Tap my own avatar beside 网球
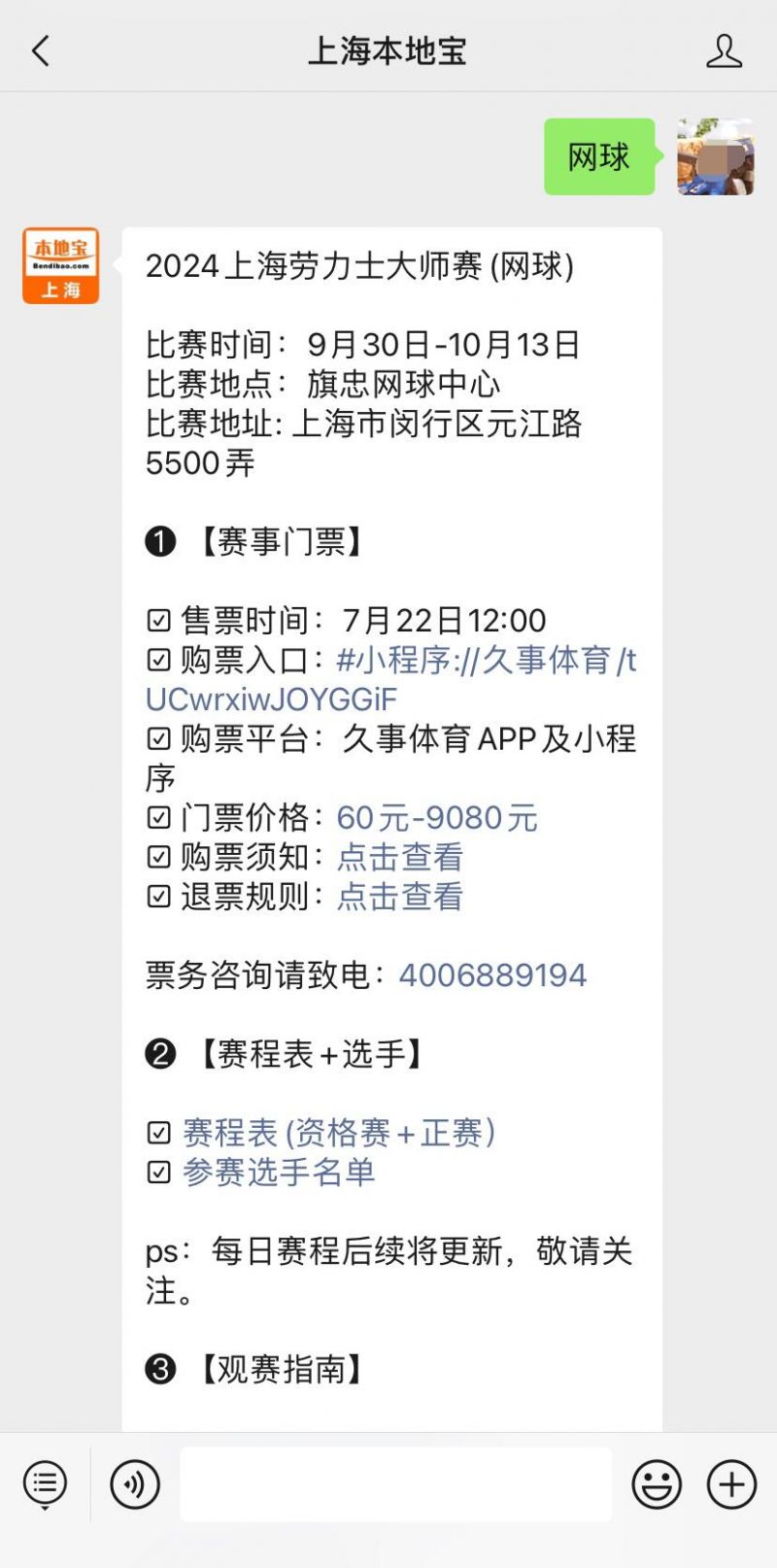The height and width of the screenshot is (1568, 777). [716, 156]
